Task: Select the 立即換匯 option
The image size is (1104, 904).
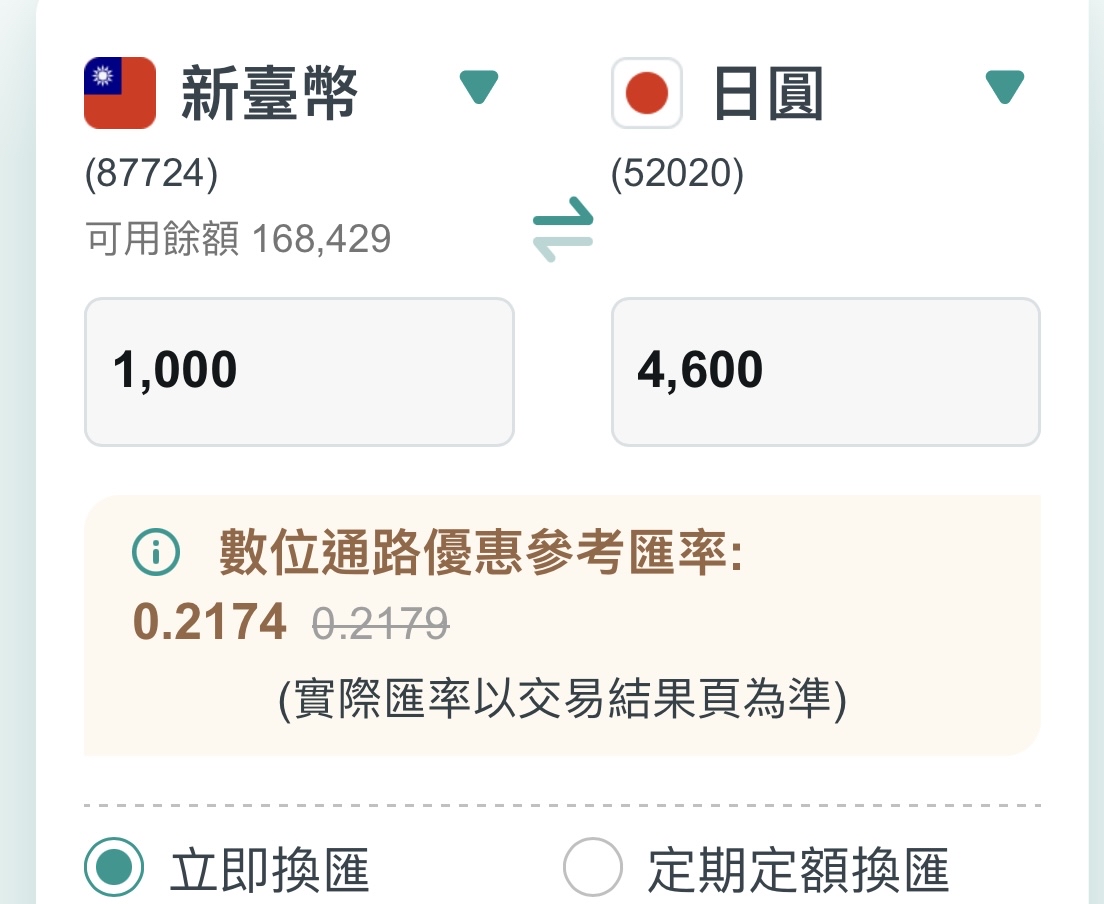Action: point(114,867)
